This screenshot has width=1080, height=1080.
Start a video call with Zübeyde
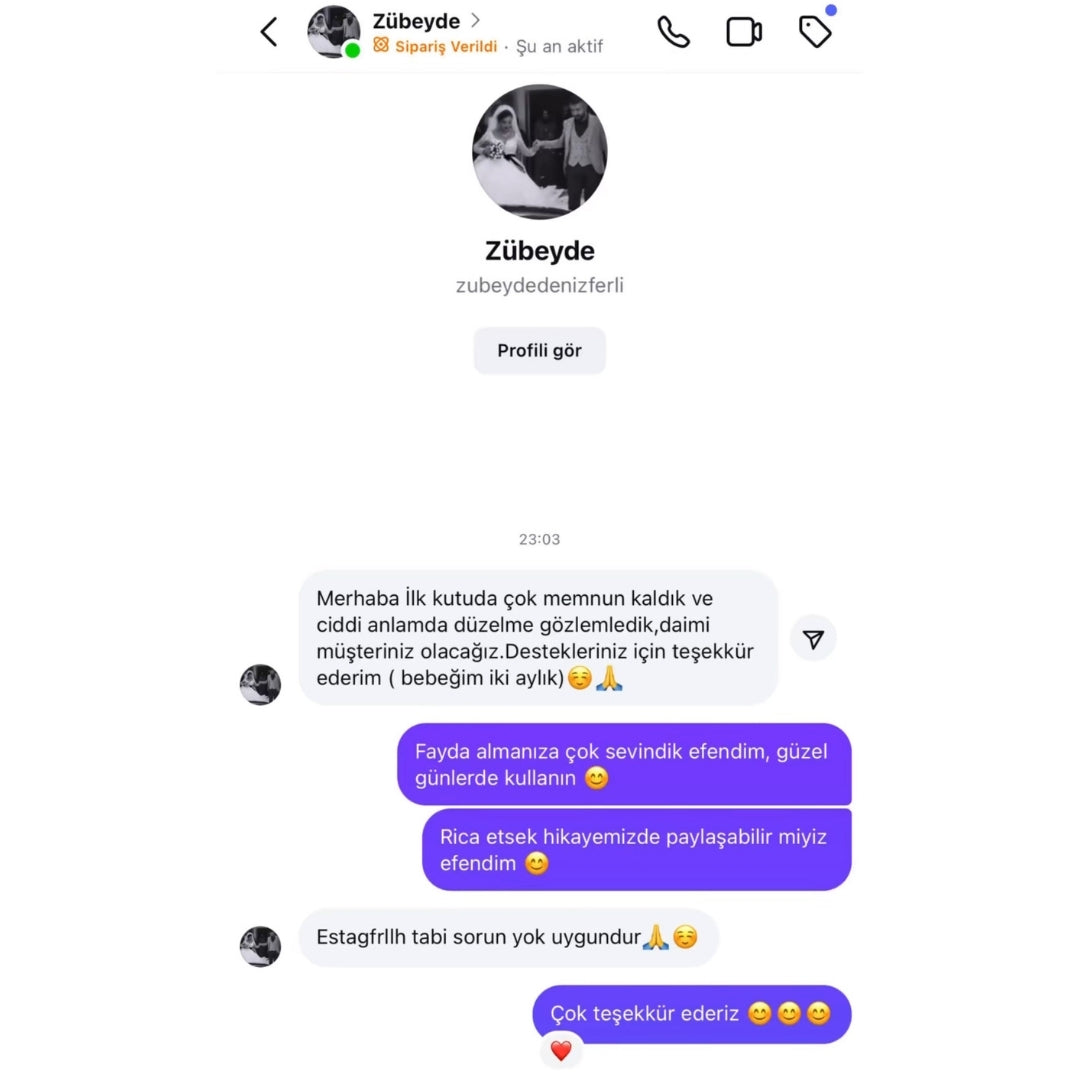[744, 32]
